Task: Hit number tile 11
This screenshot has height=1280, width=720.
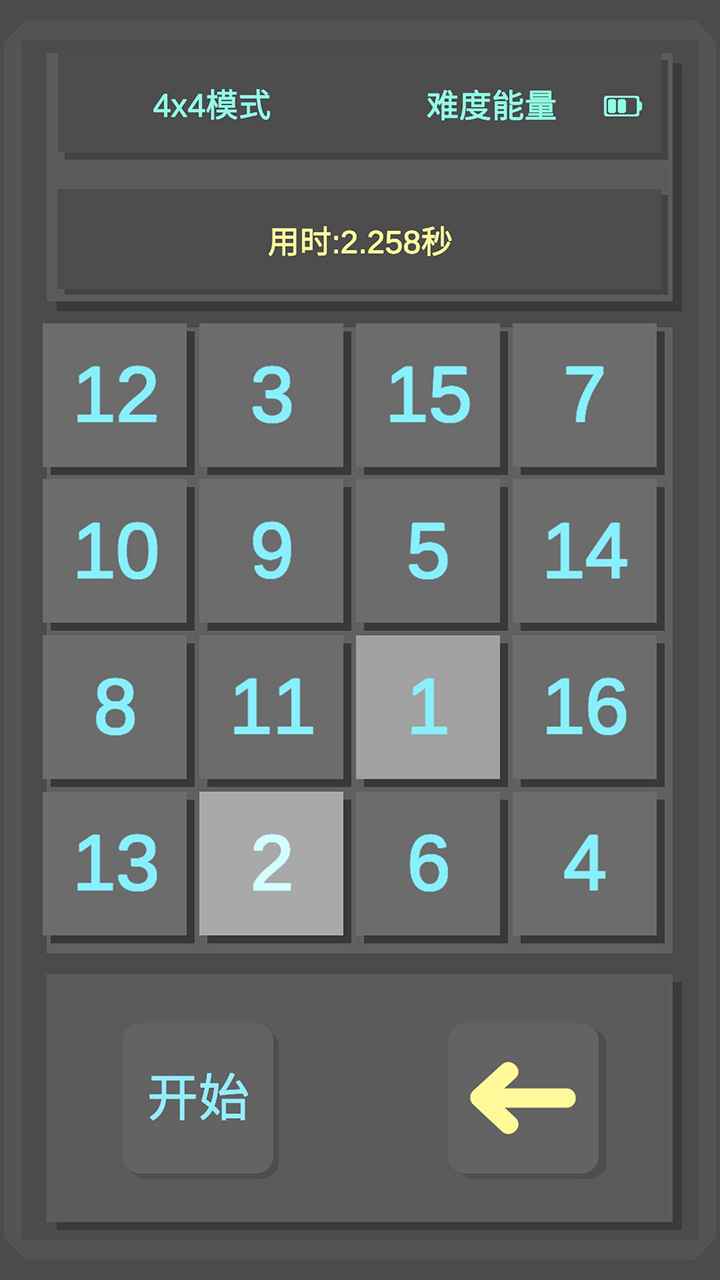Action: tap(271, 707)
